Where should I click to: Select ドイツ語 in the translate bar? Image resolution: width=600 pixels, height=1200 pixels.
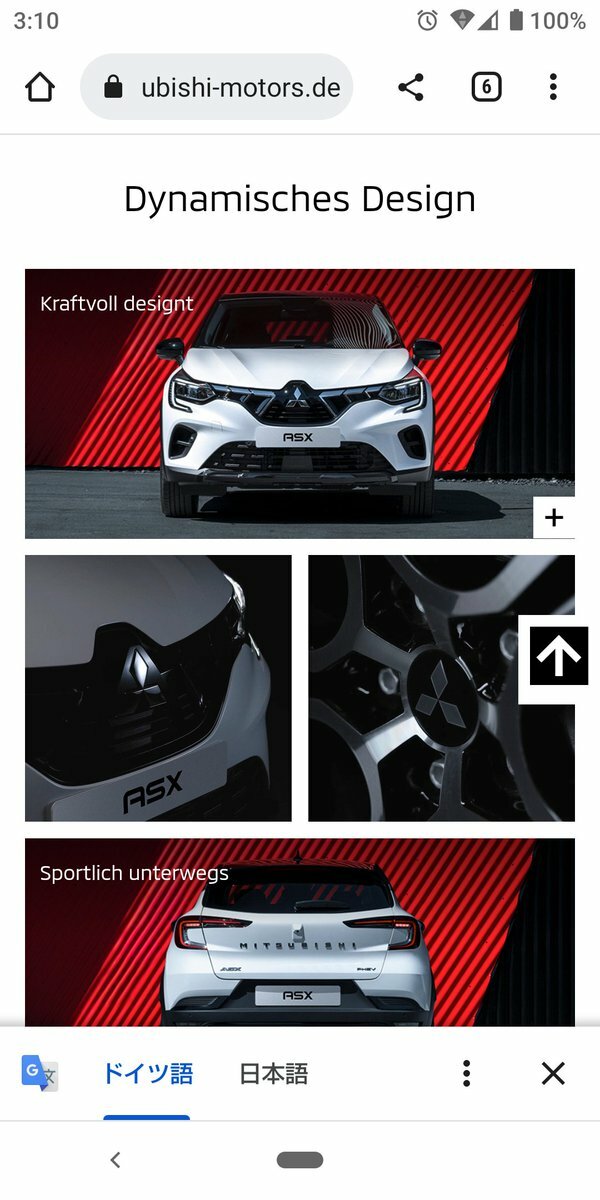point(147,1074)
